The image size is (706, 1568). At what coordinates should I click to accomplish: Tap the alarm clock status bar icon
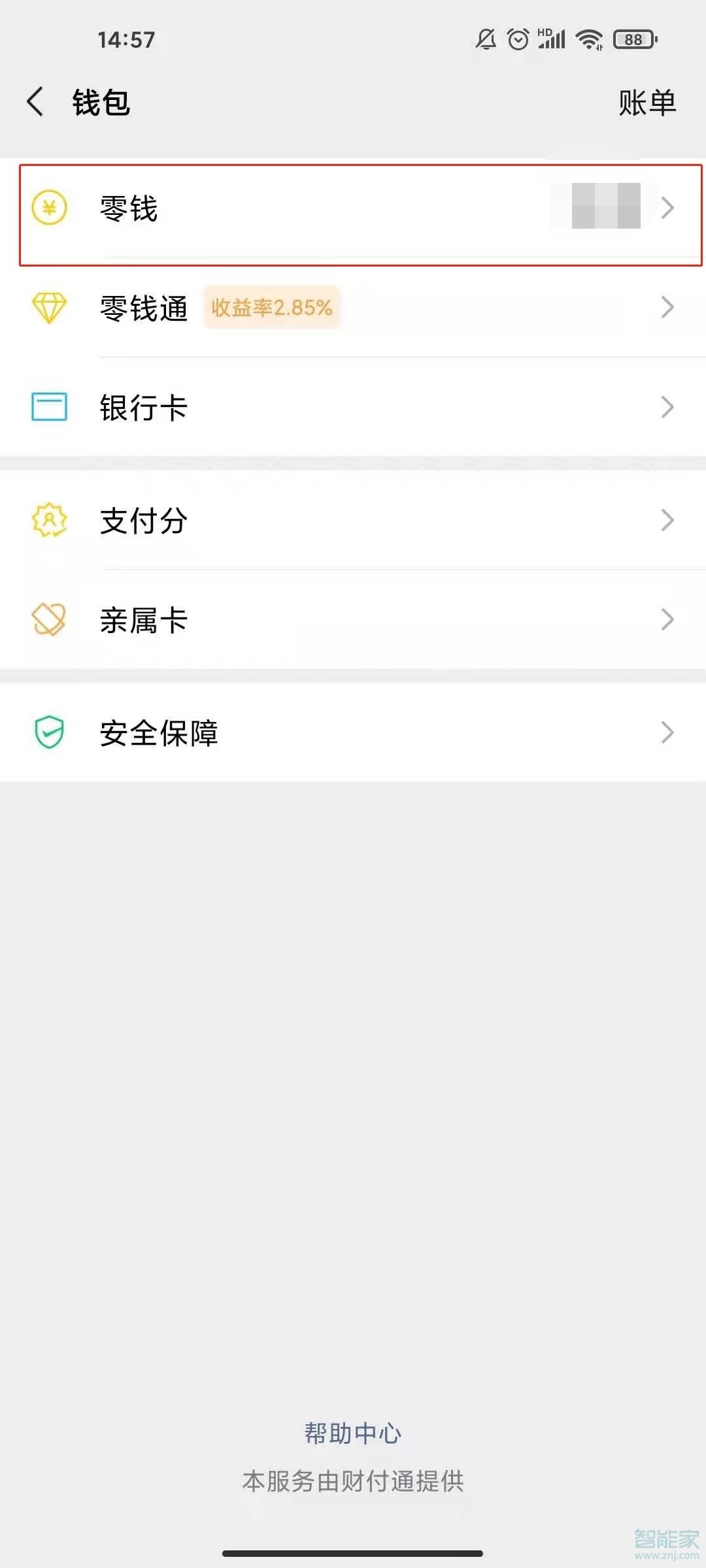(516, 39)
